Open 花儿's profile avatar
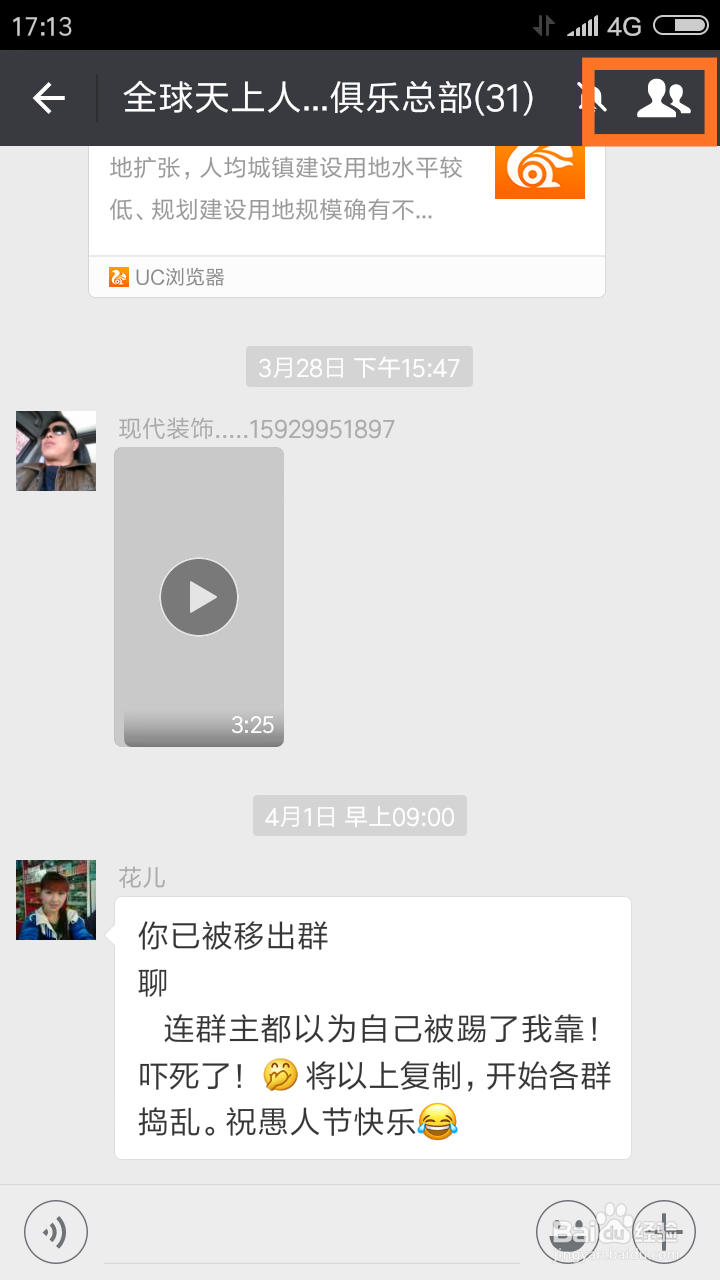 pyautogui.click(x=55, y=900)
